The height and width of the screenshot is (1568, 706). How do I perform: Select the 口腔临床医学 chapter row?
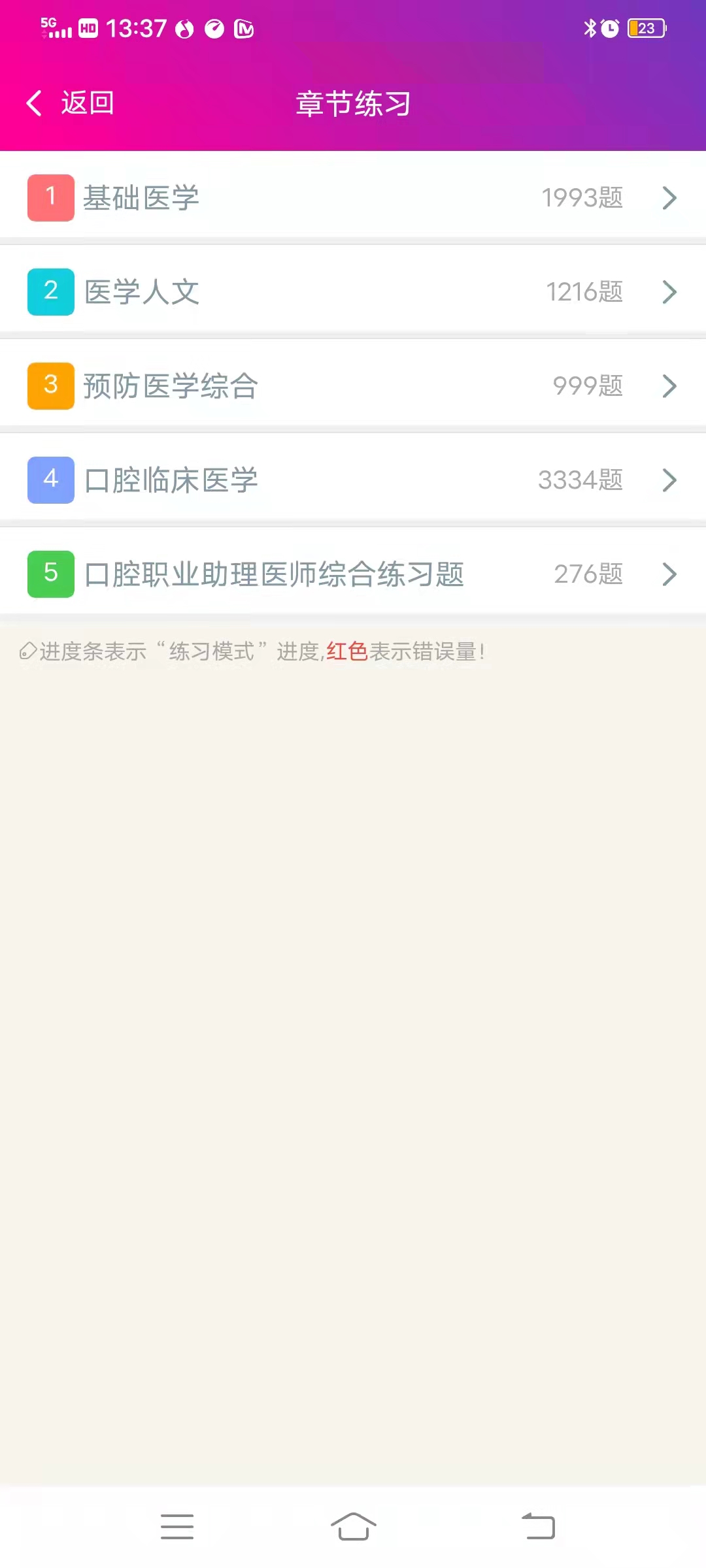tap(353, 478)
